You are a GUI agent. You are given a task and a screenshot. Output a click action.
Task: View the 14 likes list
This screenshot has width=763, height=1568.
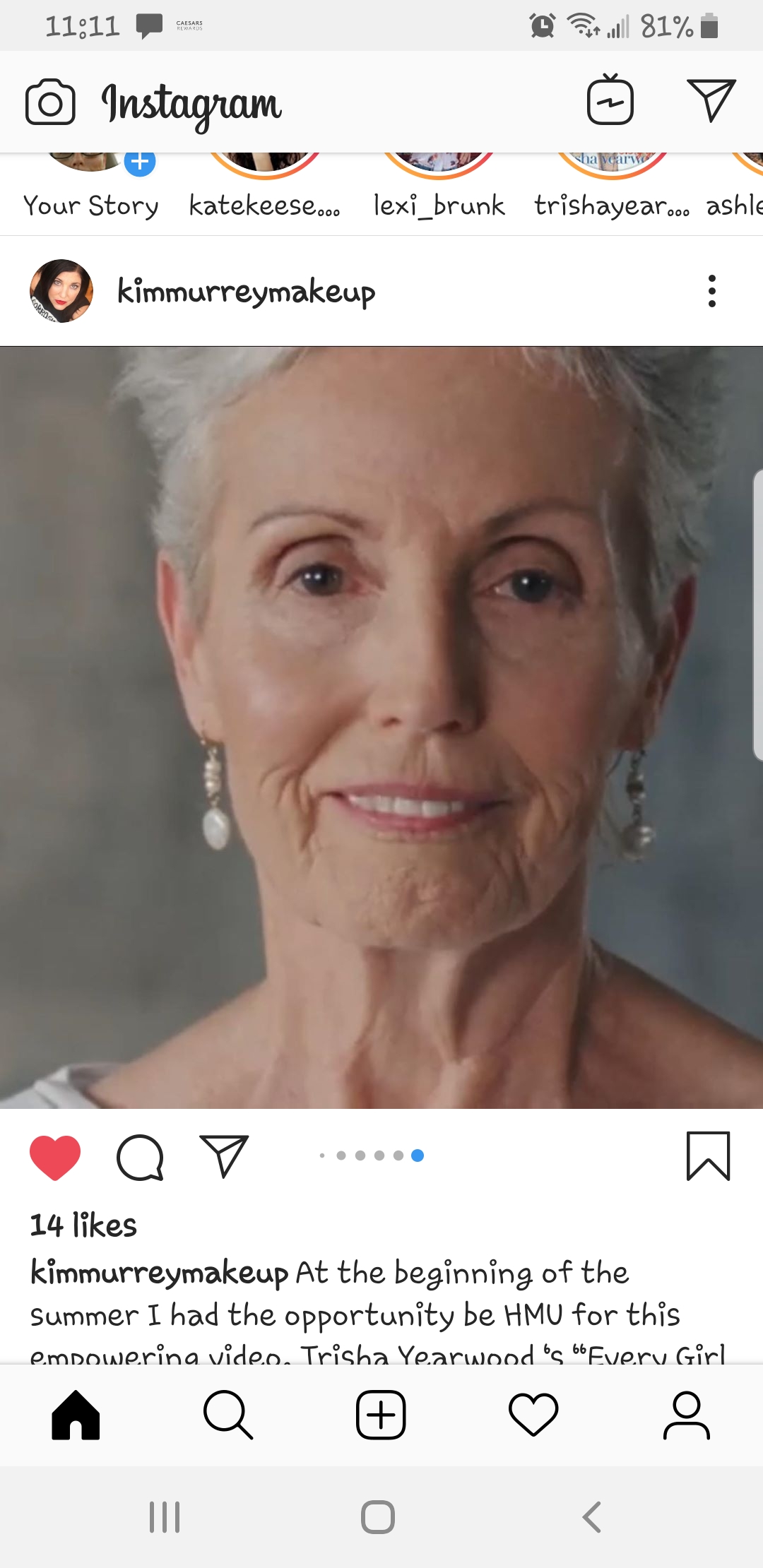tap(83, 1225)
